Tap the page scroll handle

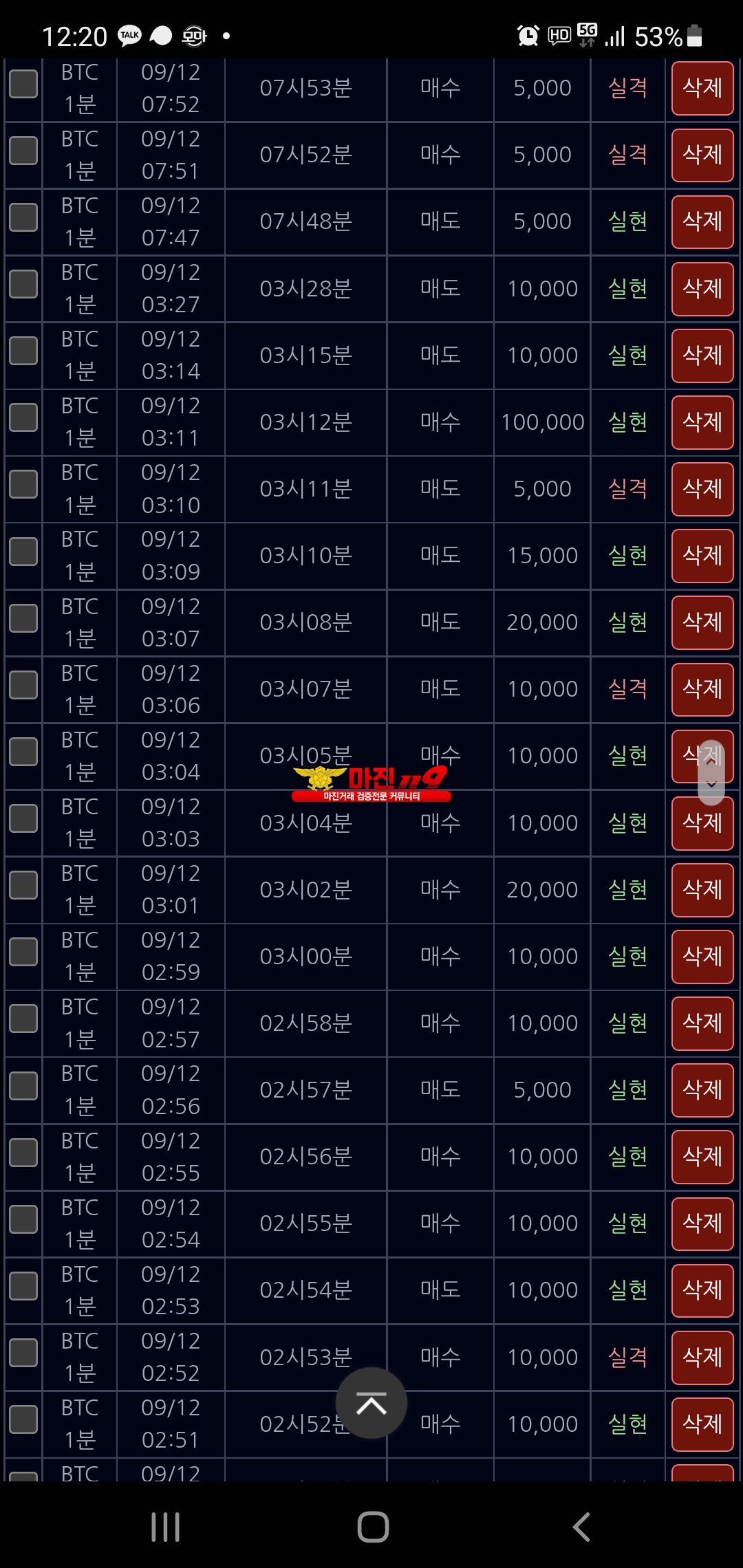pyautogui.click(x=711, y=772)
